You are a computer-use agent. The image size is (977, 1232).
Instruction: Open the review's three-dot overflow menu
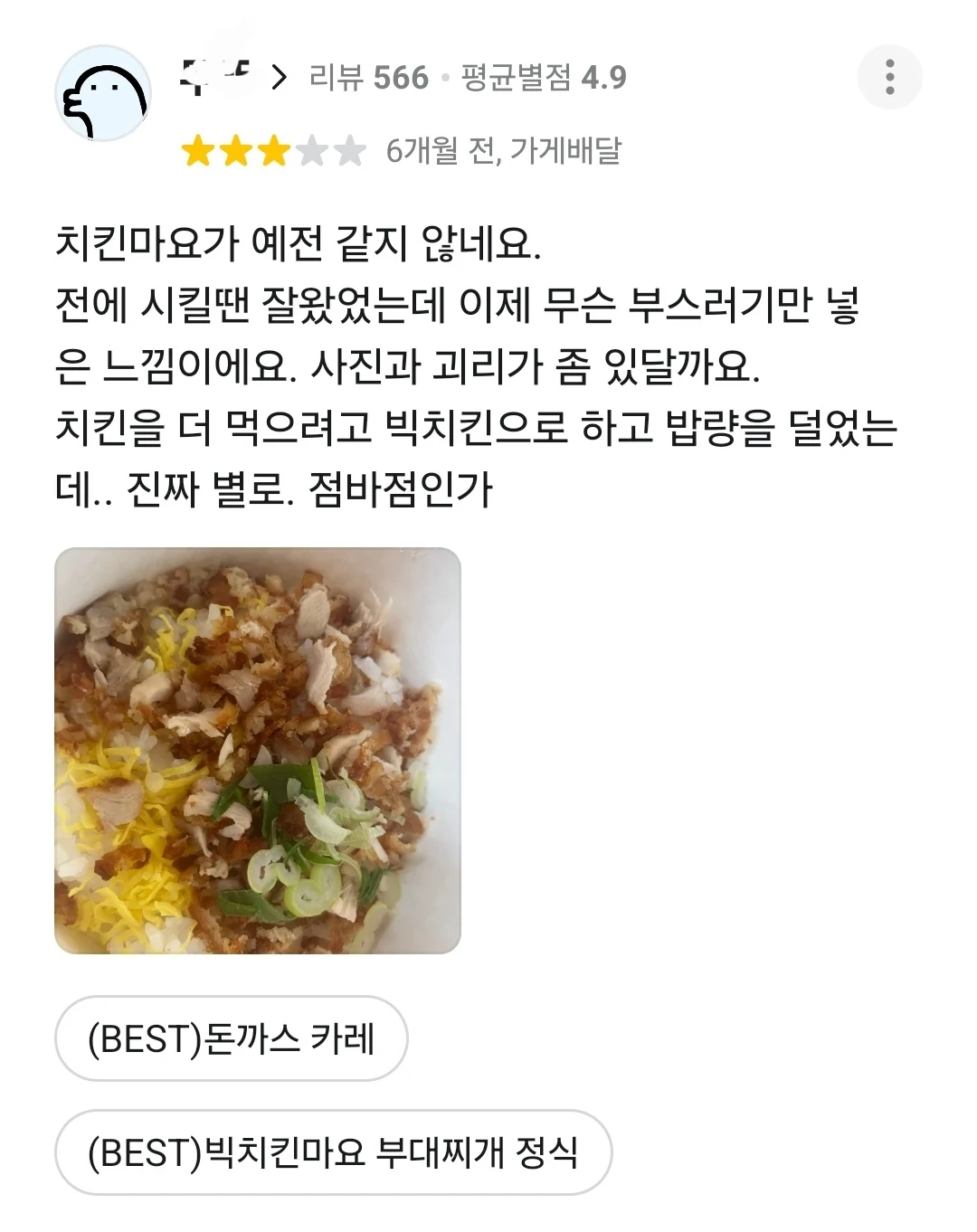click(x=889, y=77)
